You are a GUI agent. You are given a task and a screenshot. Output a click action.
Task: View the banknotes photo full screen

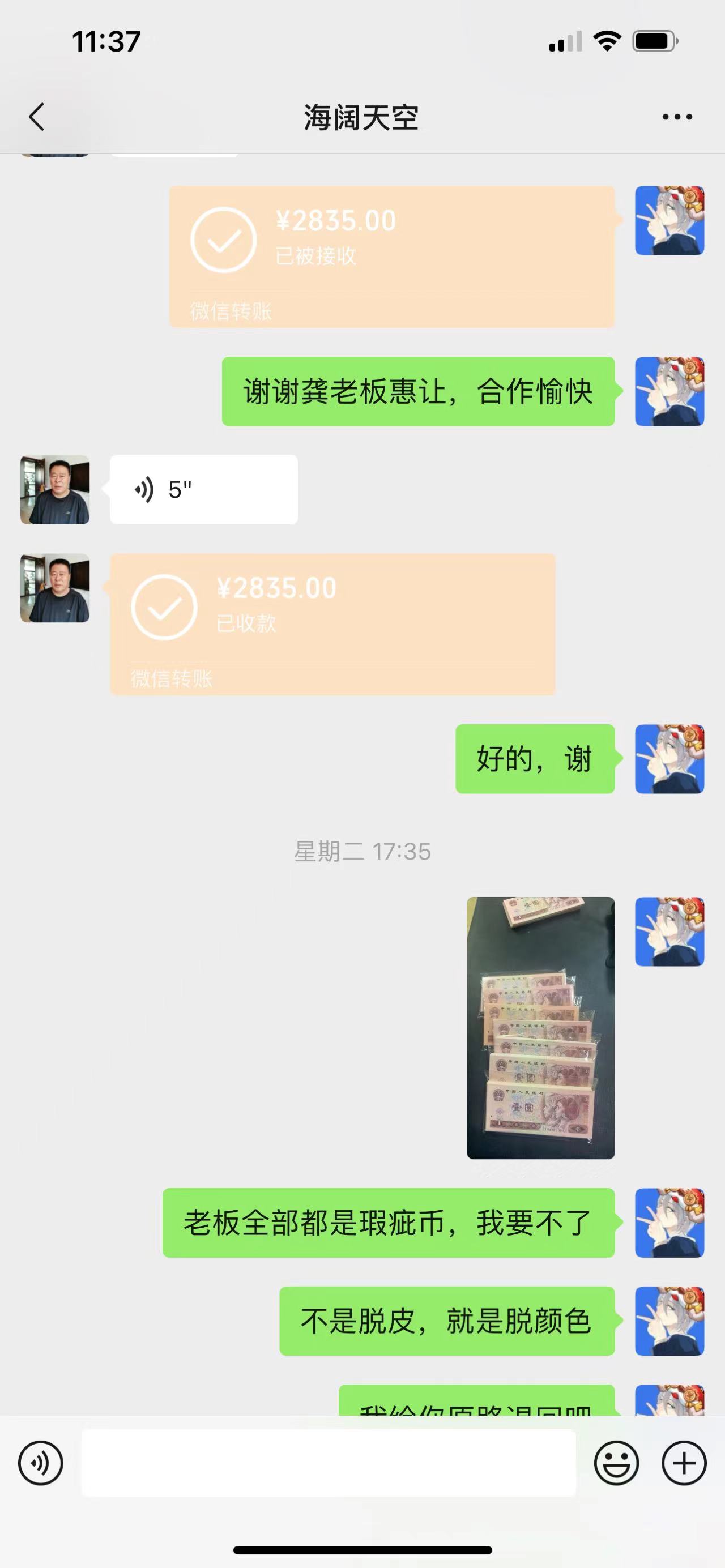[x=540, y=1027]
